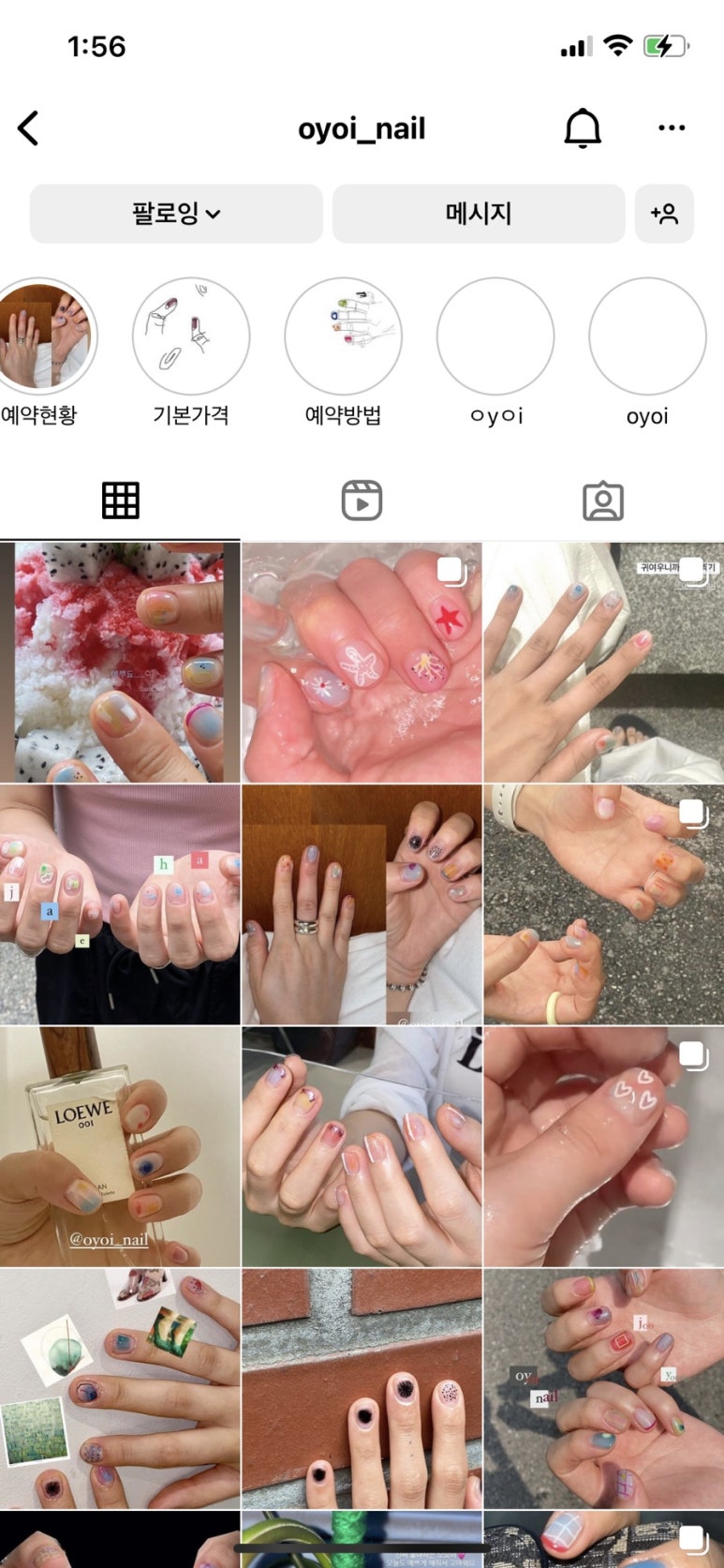Tap the suggested accounts add-person button
Image resolution: width=724 pixels, height=1568 pixels.
(664, 214)
